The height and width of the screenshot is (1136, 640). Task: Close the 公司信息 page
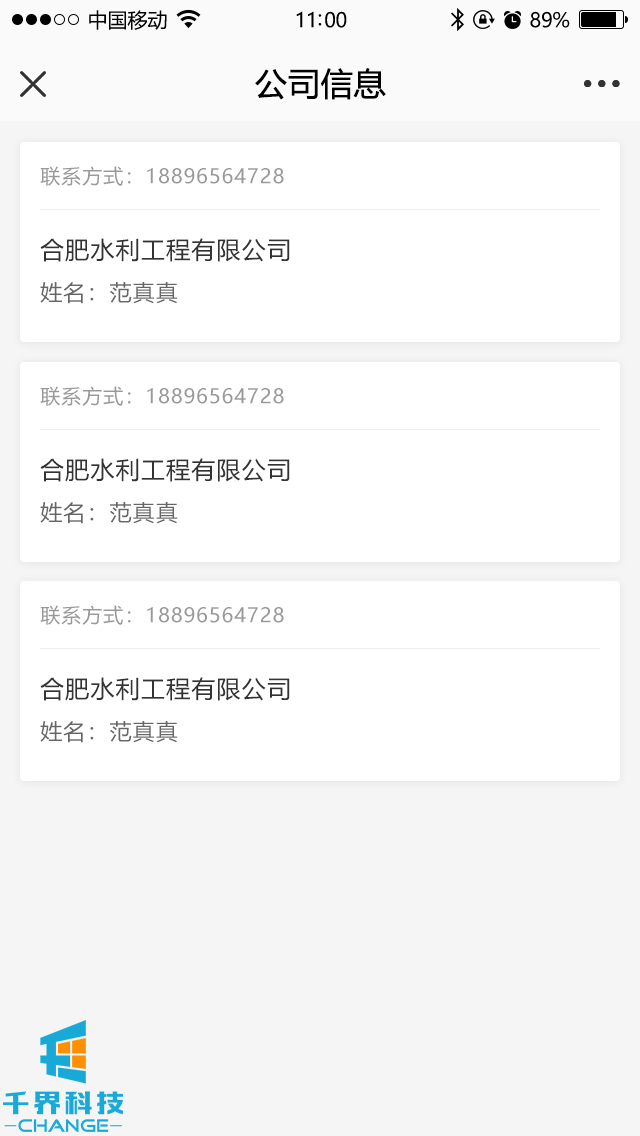(x=33, y=84)
